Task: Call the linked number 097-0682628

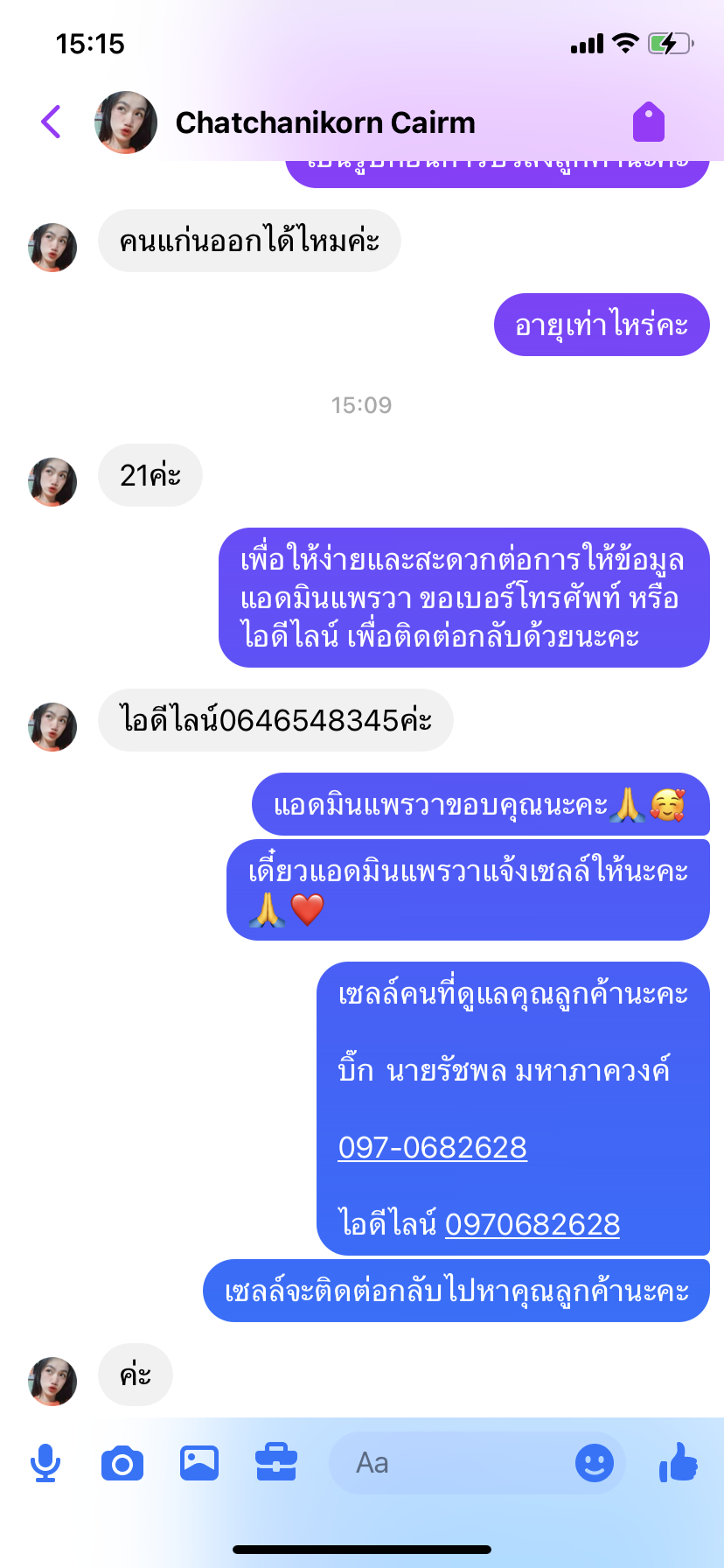Action: [432, 1147]
